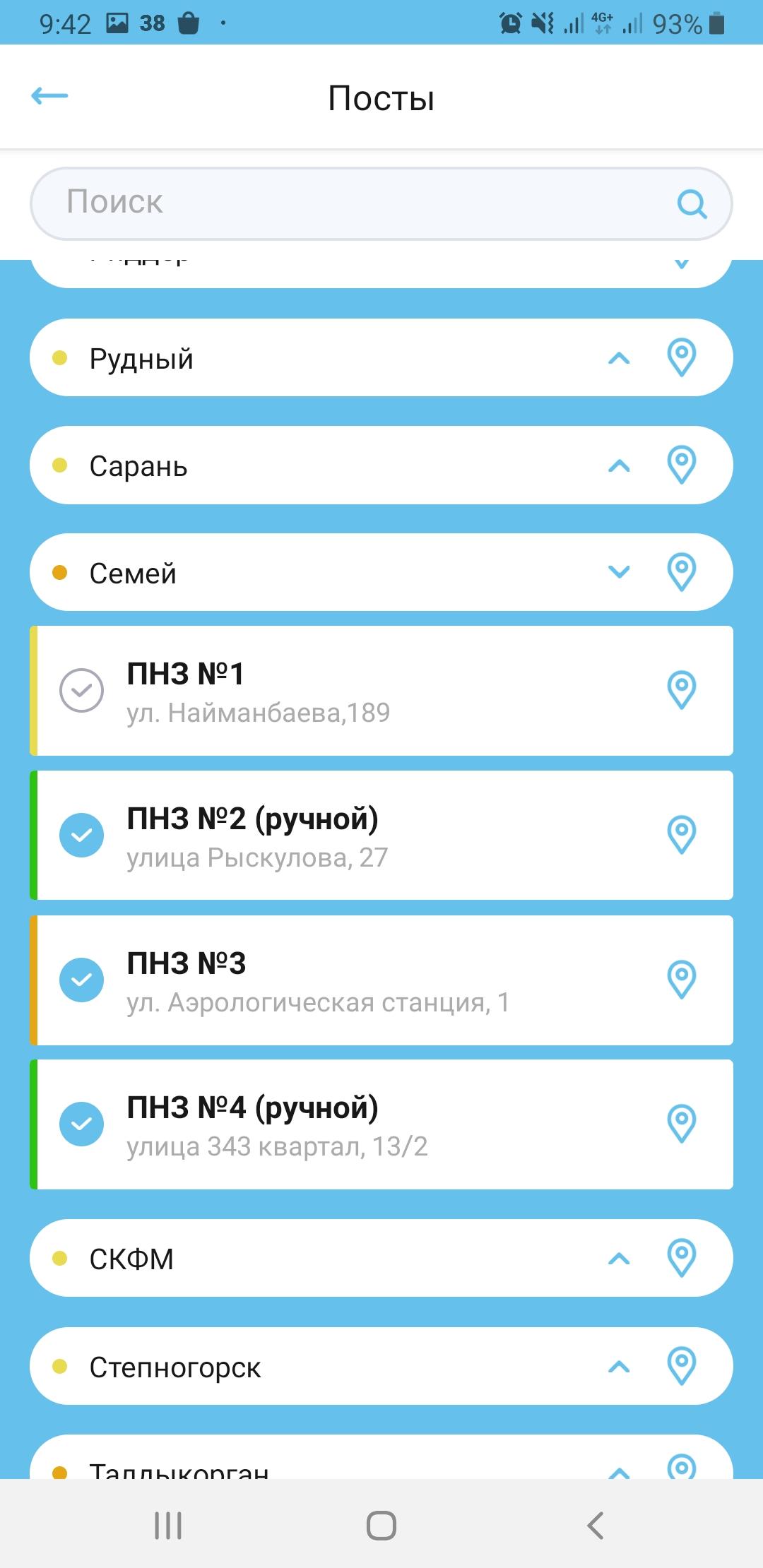Show ПНЗ №1 location pin

pos(682,690)
